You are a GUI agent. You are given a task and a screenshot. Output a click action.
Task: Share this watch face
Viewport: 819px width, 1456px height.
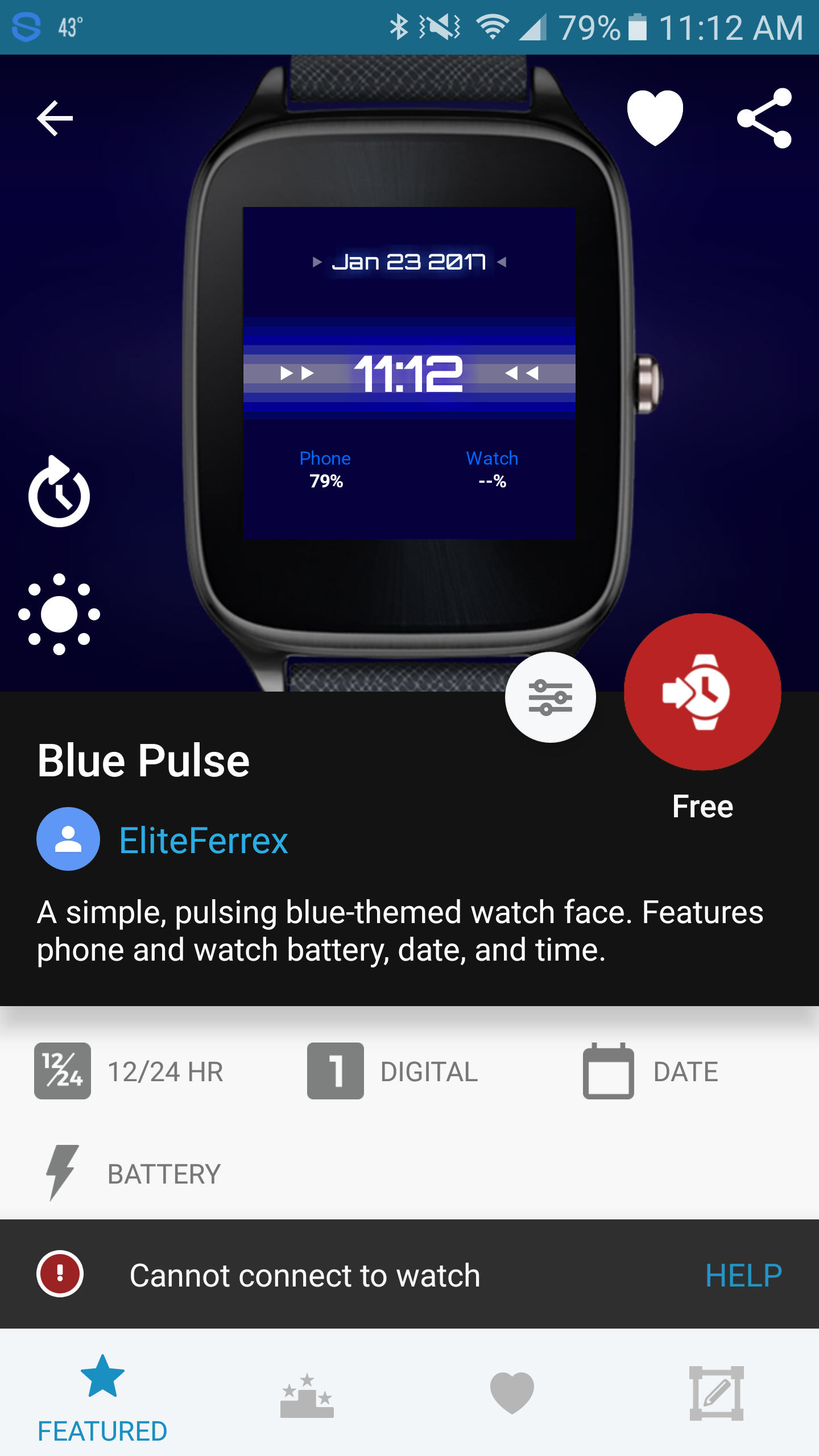point(764,118)
